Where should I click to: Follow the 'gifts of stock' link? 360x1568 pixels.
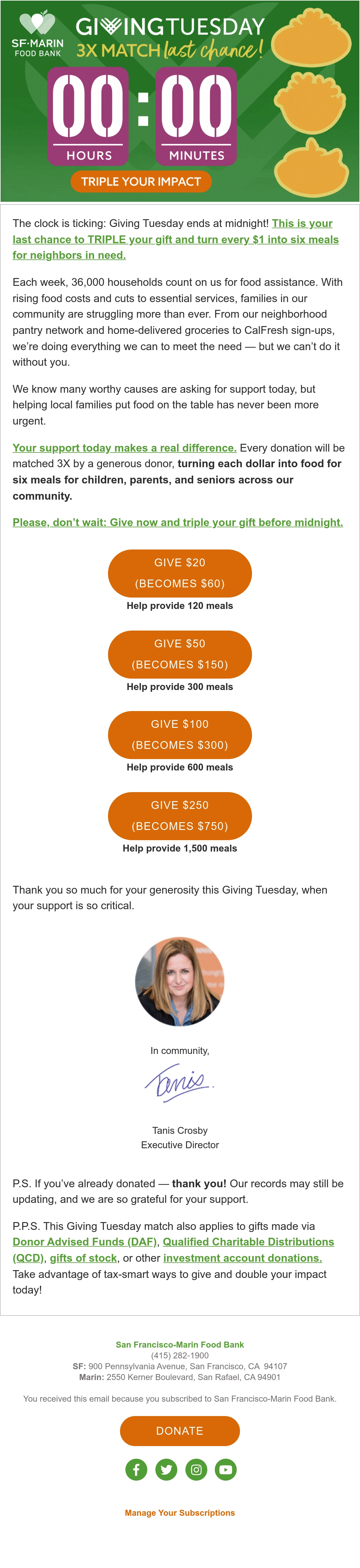point(83,1258)
